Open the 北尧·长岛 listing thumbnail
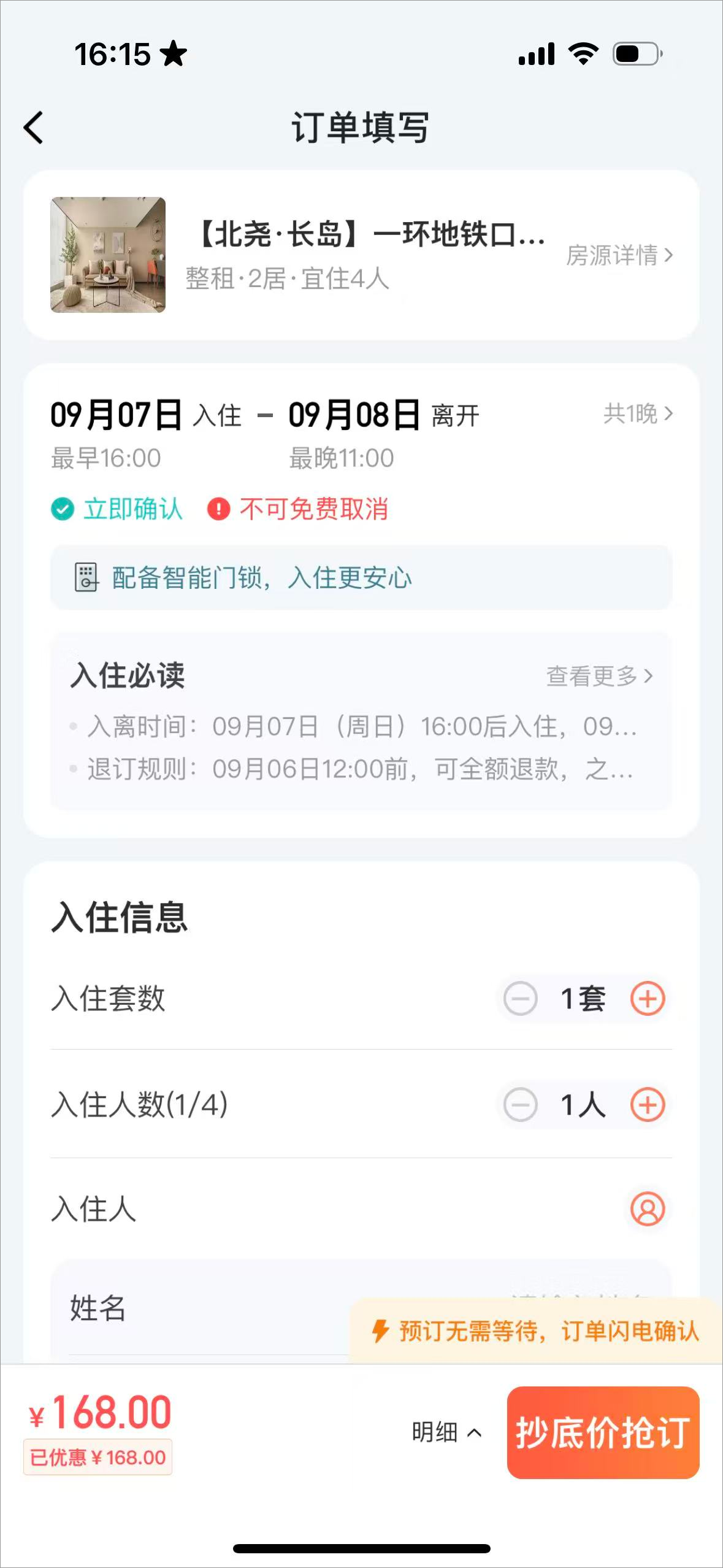The image size is (723, 1568). [x=108, y=255]
